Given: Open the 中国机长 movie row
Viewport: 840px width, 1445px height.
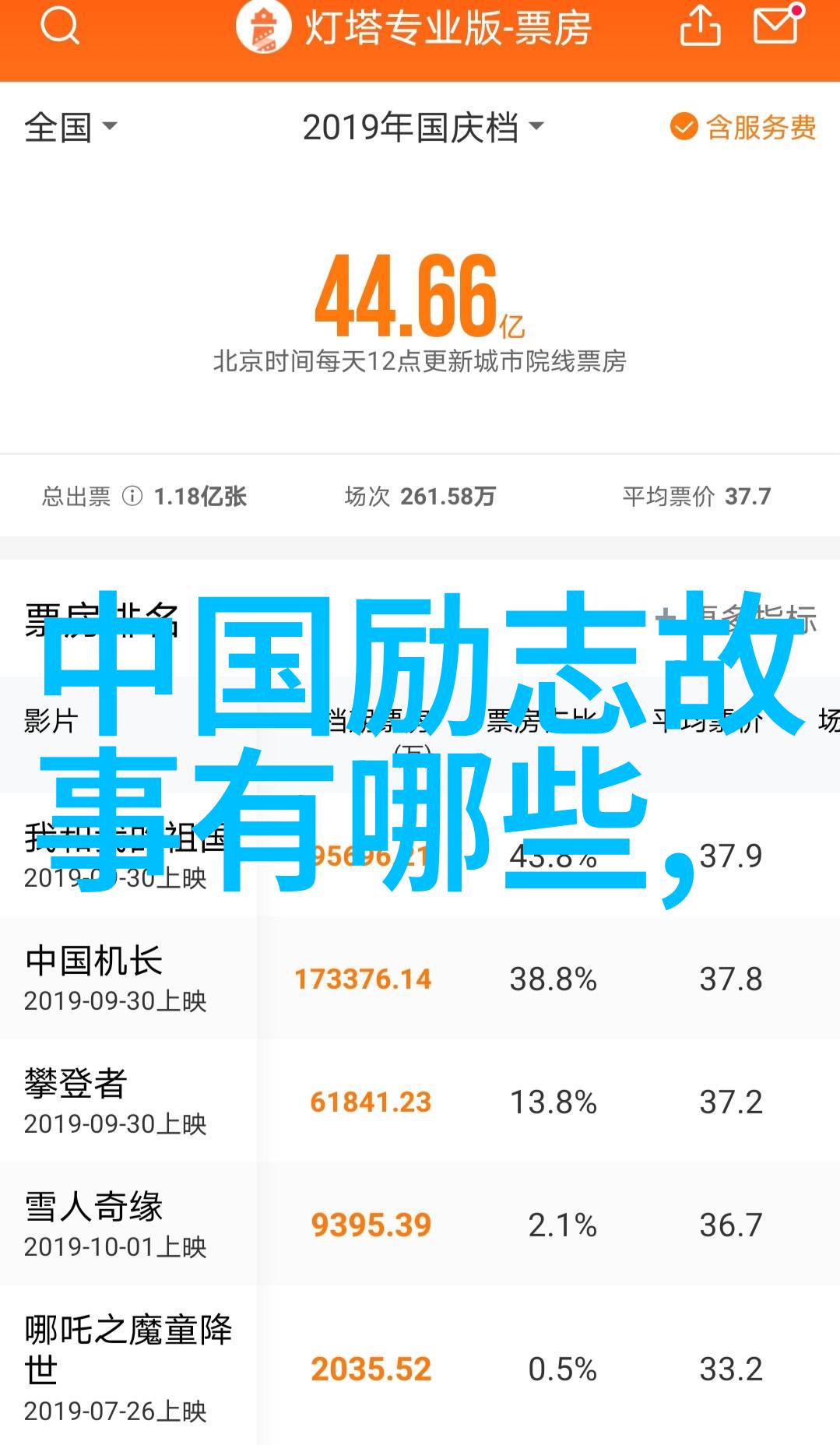Looking at the screenshot, I should pyautogui.click(x=420, y=978).
